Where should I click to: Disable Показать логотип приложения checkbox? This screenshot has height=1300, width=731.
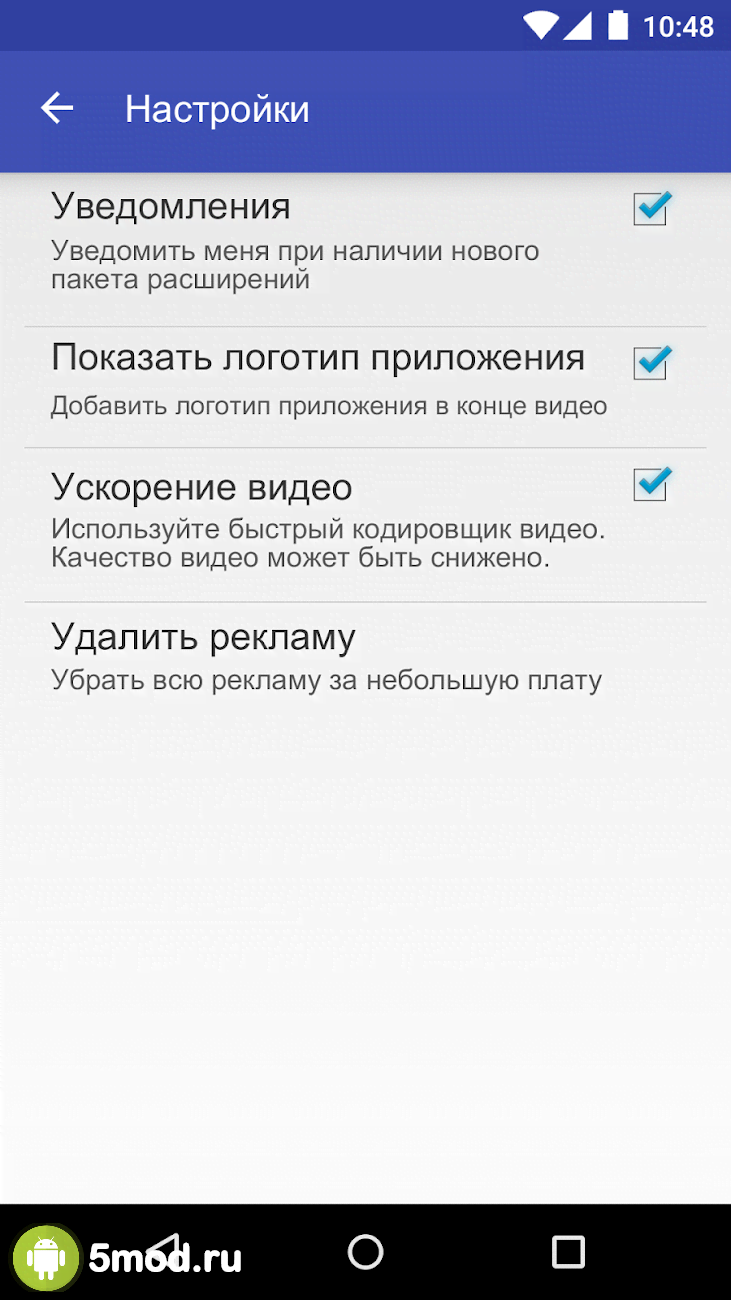(x=650, y=363)
